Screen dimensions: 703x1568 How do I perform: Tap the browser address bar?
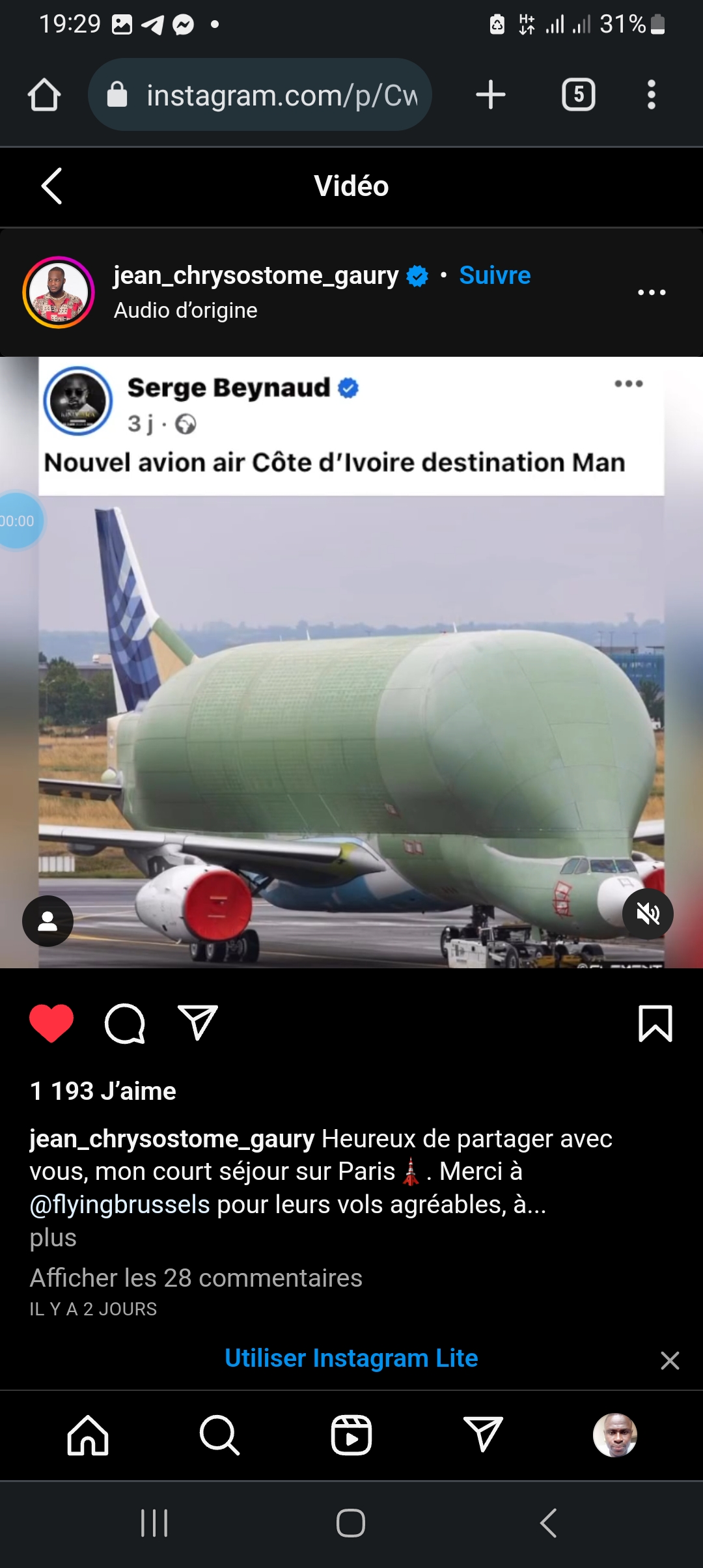pos(260,95)
